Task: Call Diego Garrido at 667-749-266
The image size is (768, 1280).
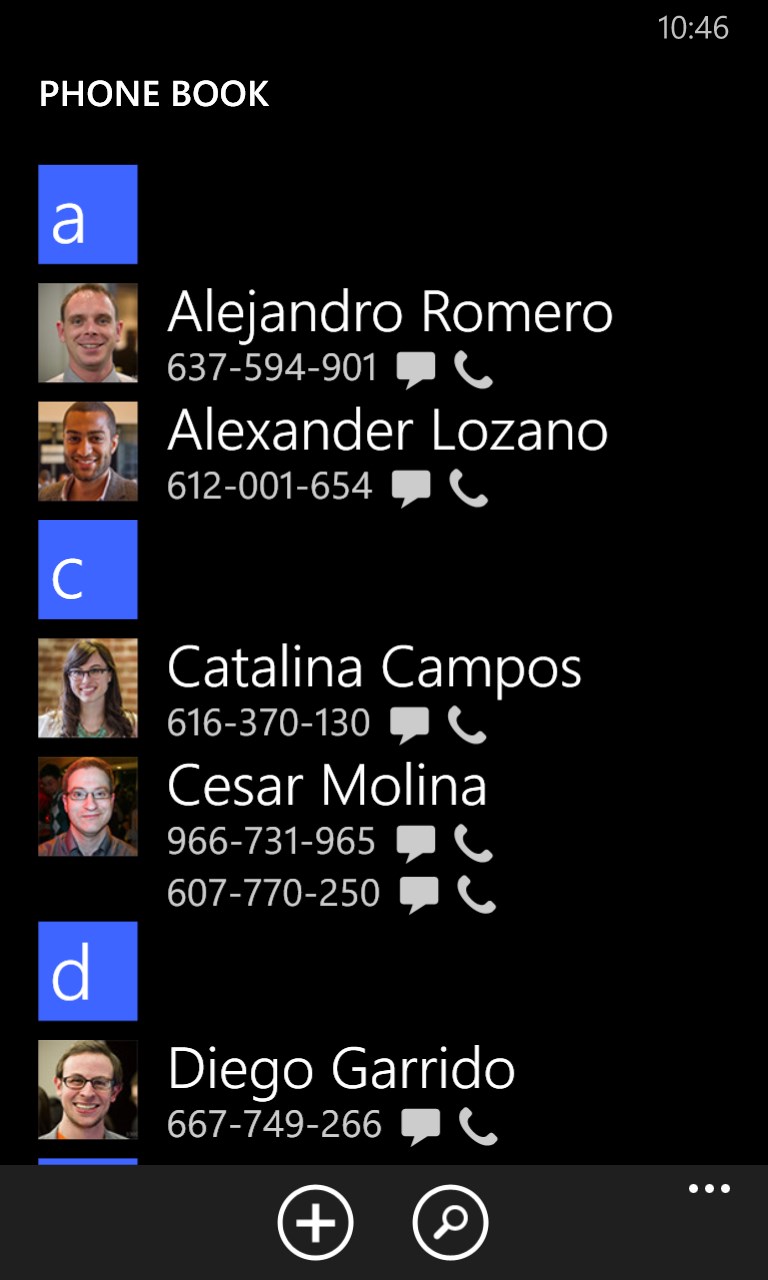Action: click(x=478, y=1126)
